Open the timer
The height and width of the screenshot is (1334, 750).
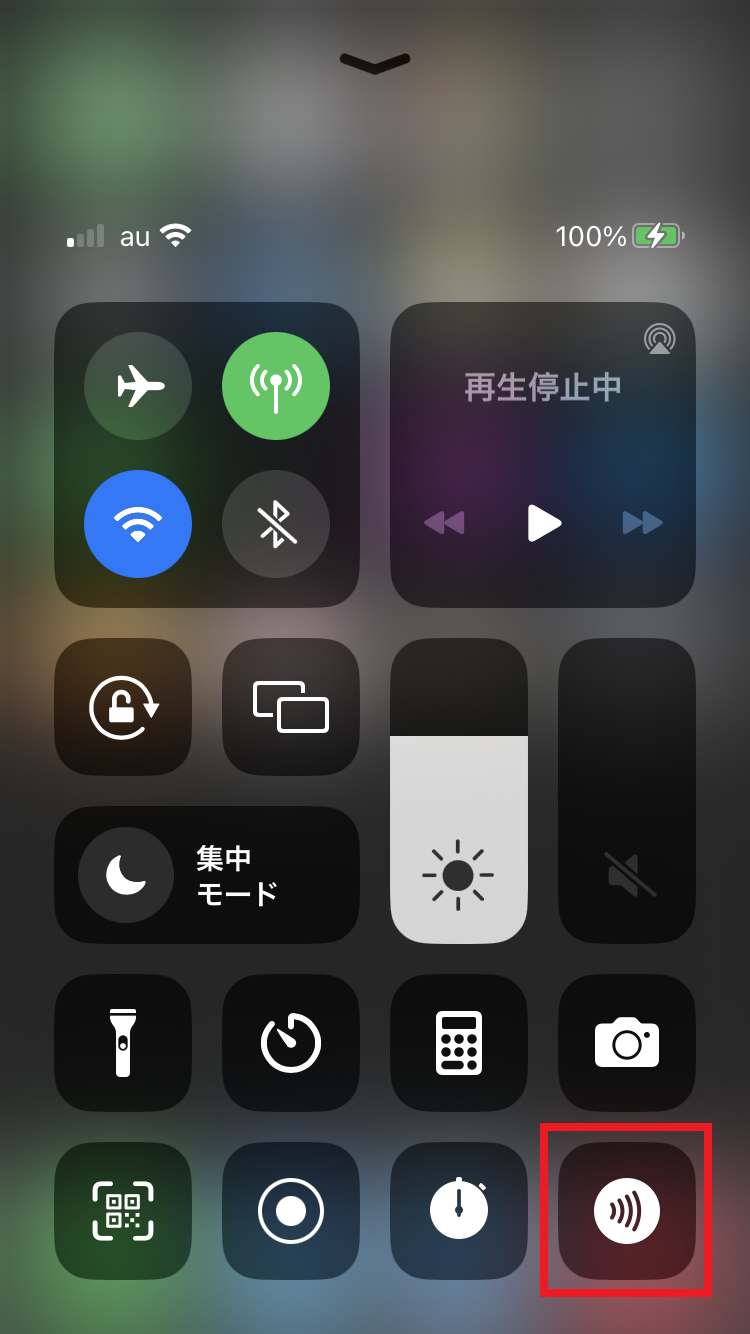pyautogui.click(x=291, y=1043)
